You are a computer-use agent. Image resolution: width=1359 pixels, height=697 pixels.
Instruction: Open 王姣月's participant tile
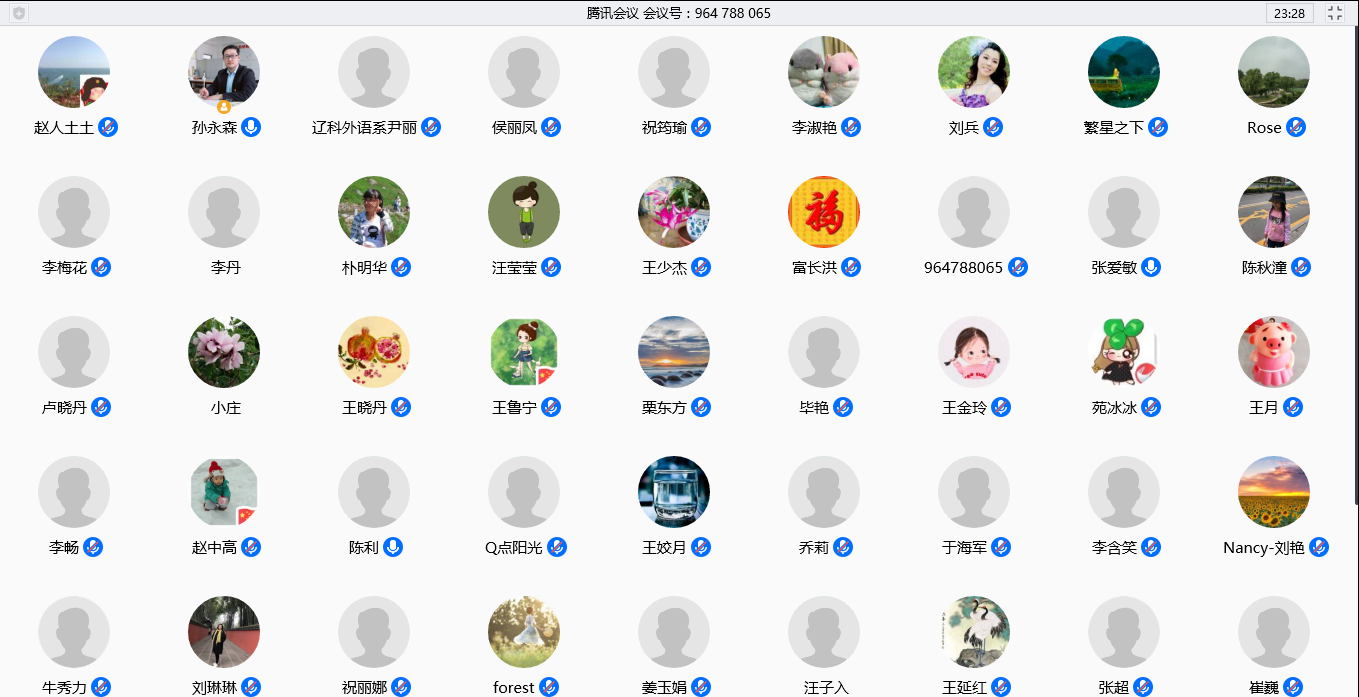[x=674, y=493]
